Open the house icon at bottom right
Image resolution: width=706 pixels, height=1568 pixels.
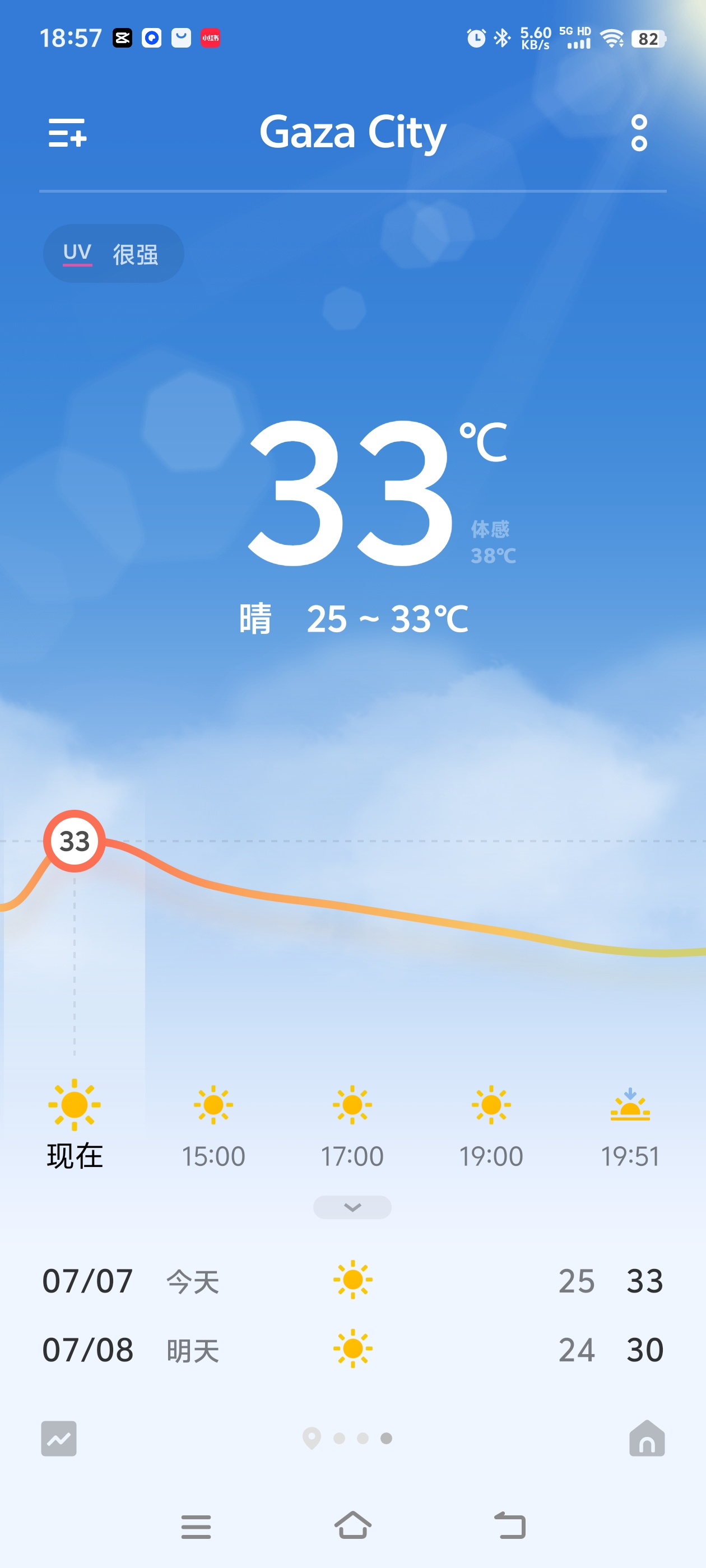click(x=647, y=1438)
